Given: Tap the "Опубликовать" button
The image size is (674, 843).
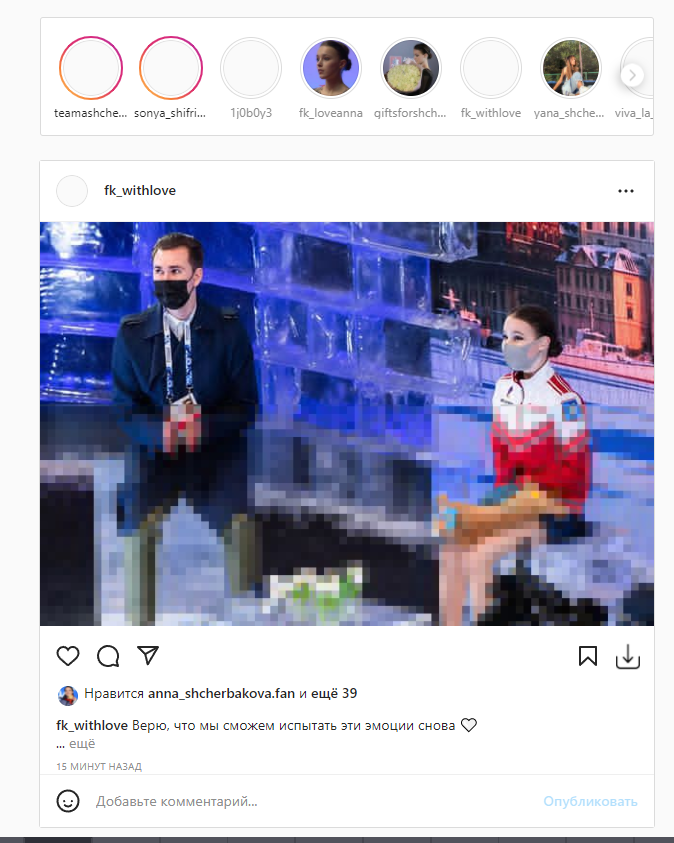Looking at the screenshot, I should (590, 801).
